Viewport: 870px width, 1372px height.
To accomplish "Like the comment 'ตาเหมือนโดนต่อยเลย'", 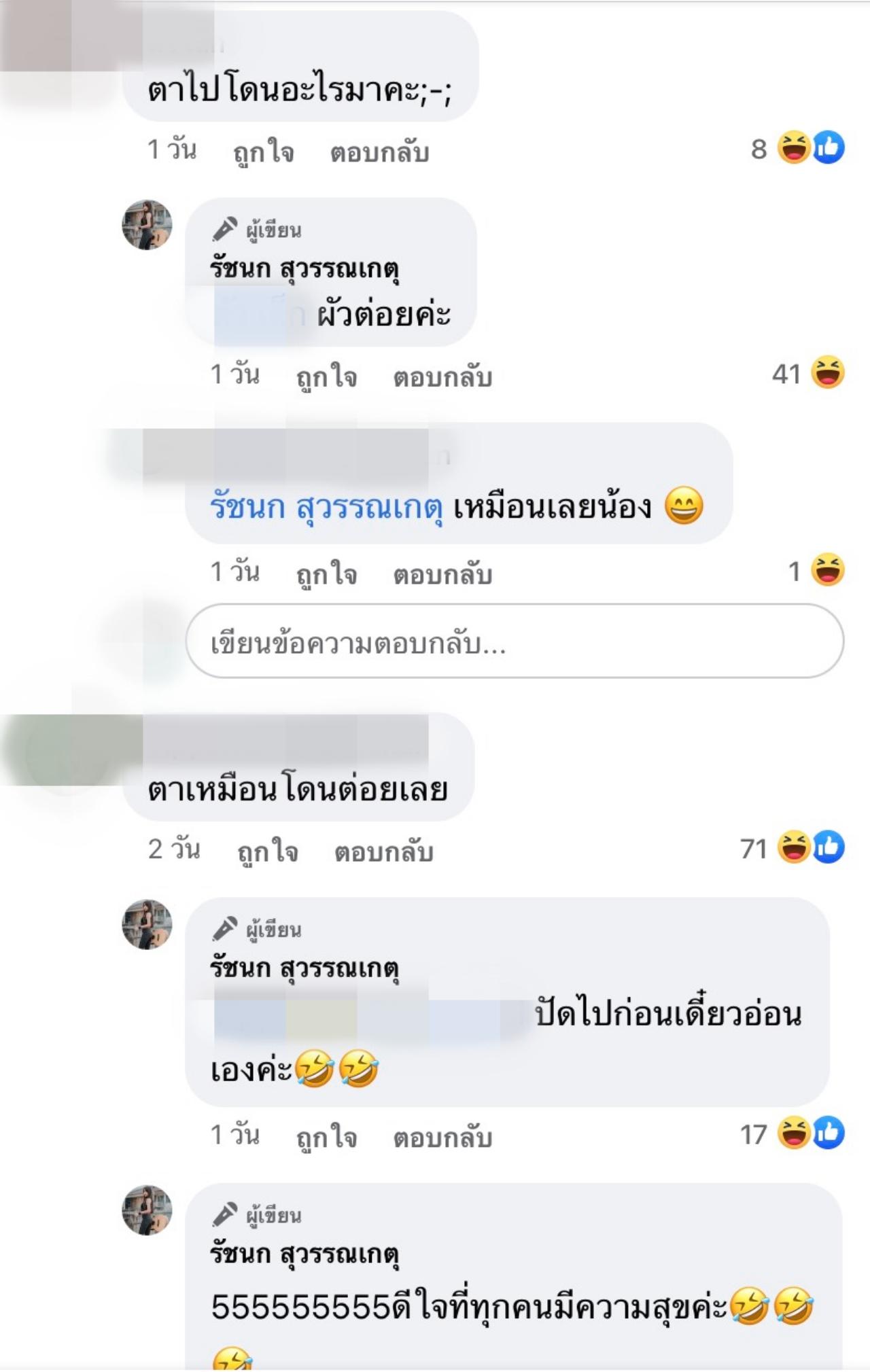I will (x=267, y=851).
